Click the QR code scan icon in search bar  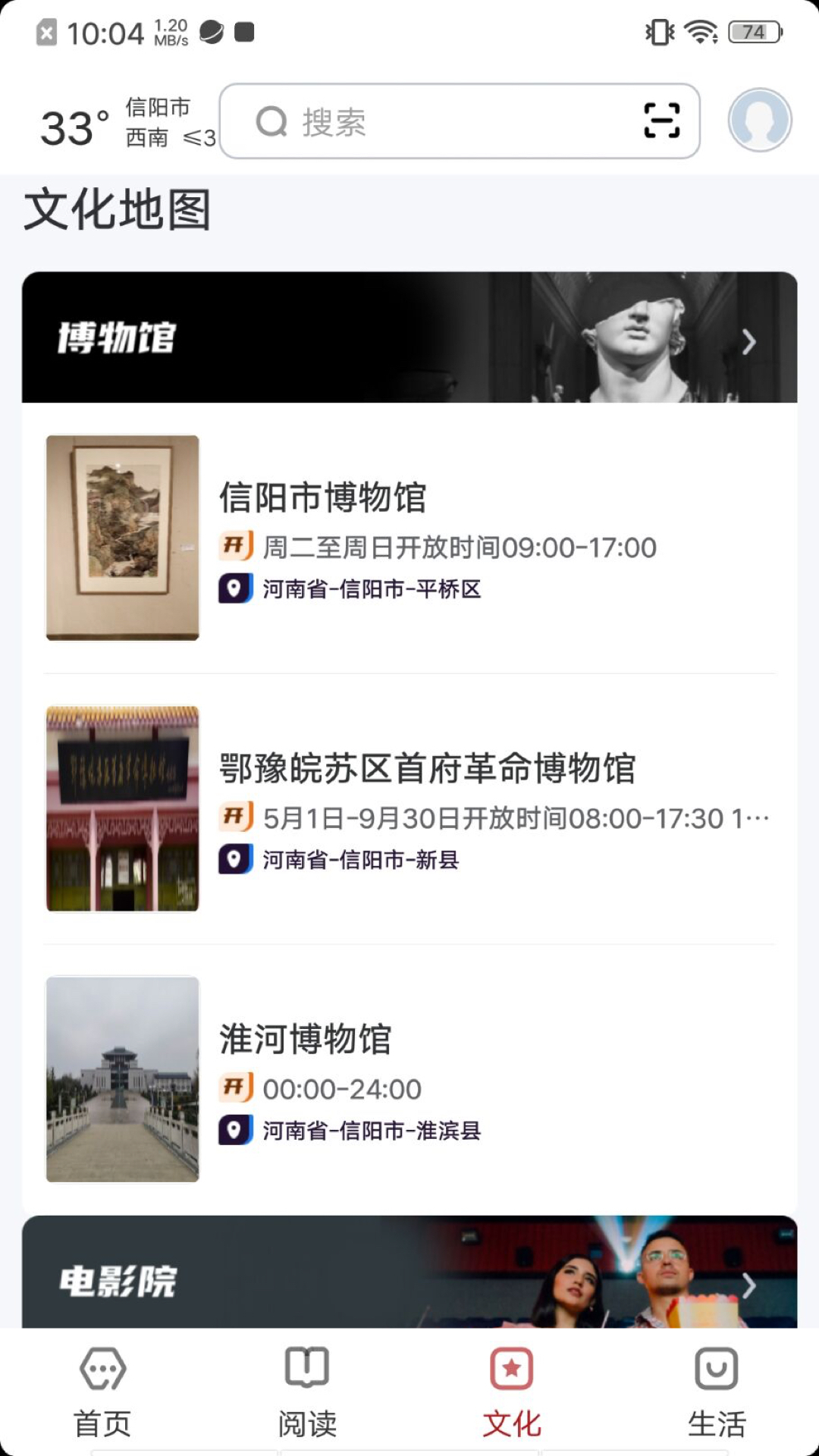tap(663, 121)
